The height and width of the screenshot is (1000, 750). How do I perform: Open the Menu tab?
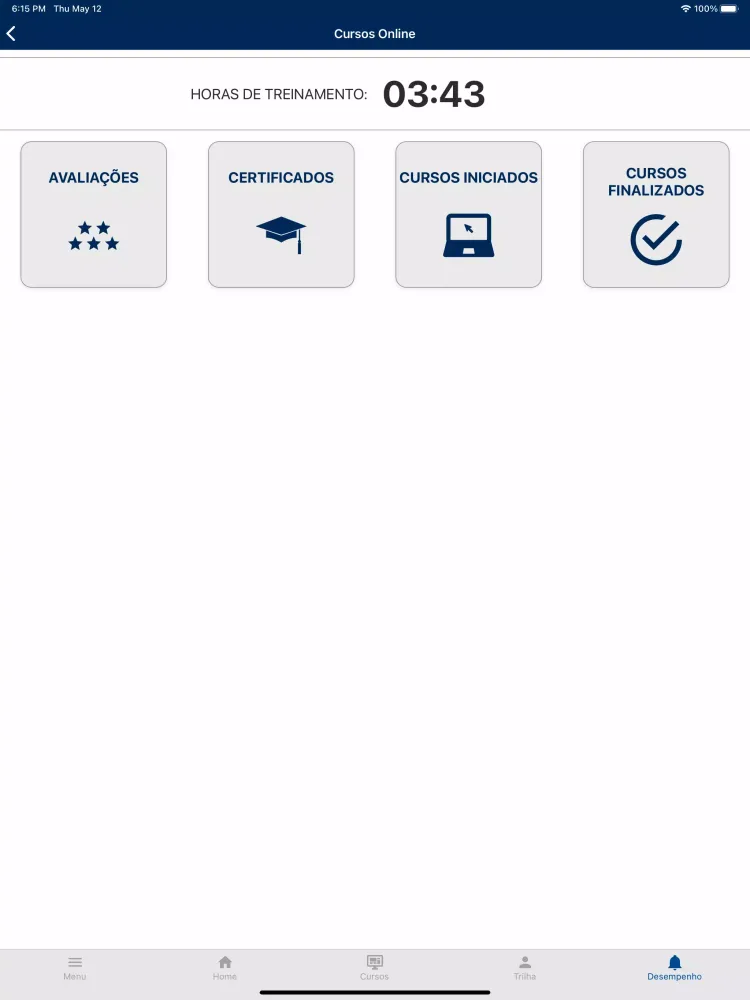pos(75,968)
